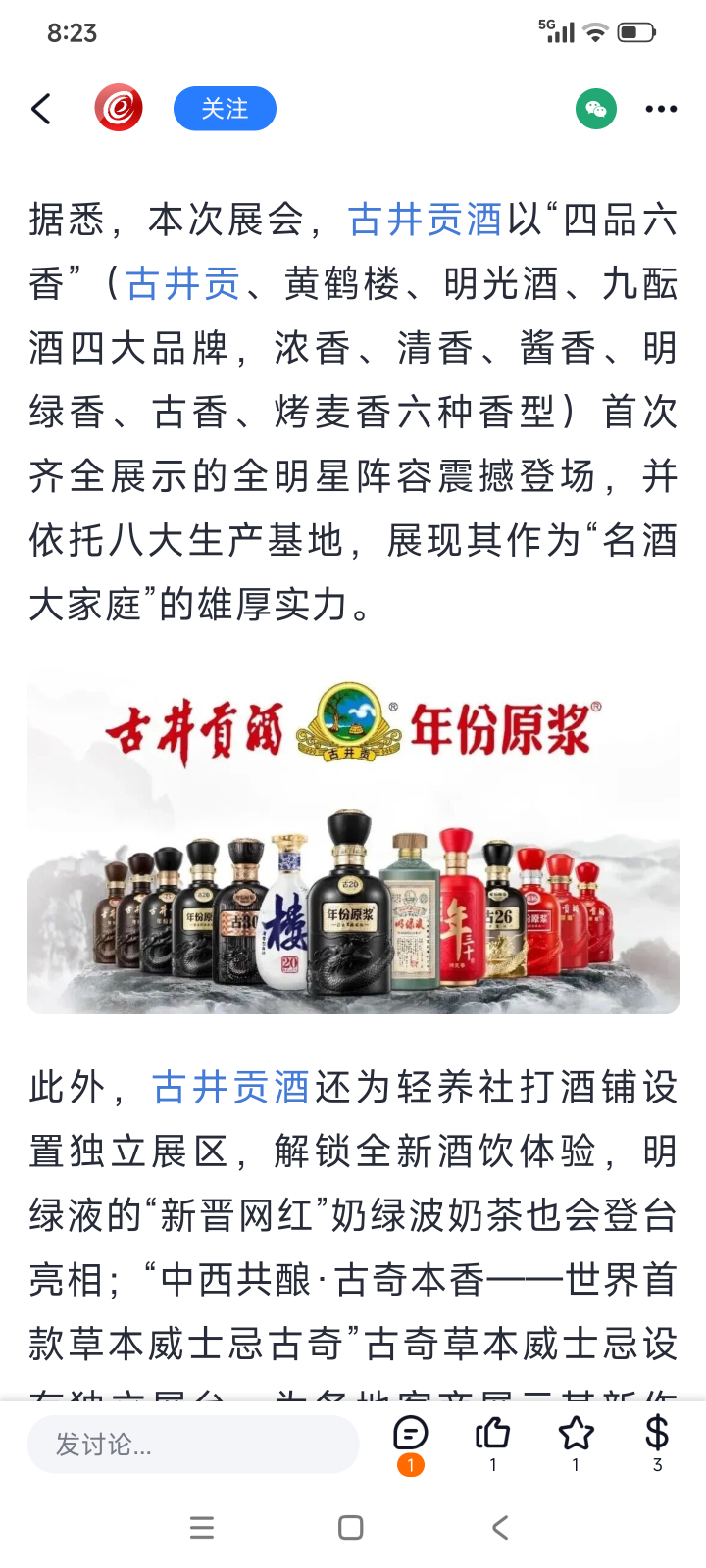This screenshot has width=706, height=1568.
Task: Open the comments bubble icon
Action: [410, 1435]
